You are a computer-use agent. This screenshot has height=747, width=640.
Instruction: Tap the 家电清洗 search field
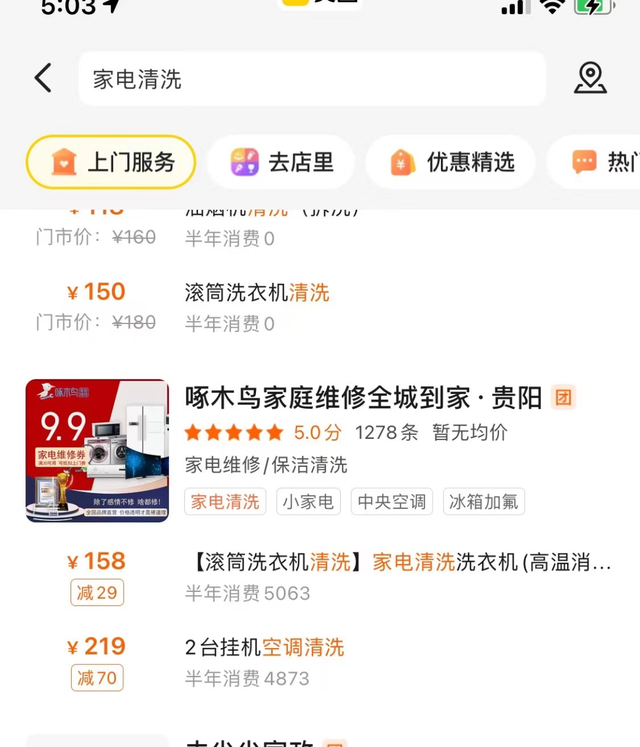(310, 79)
